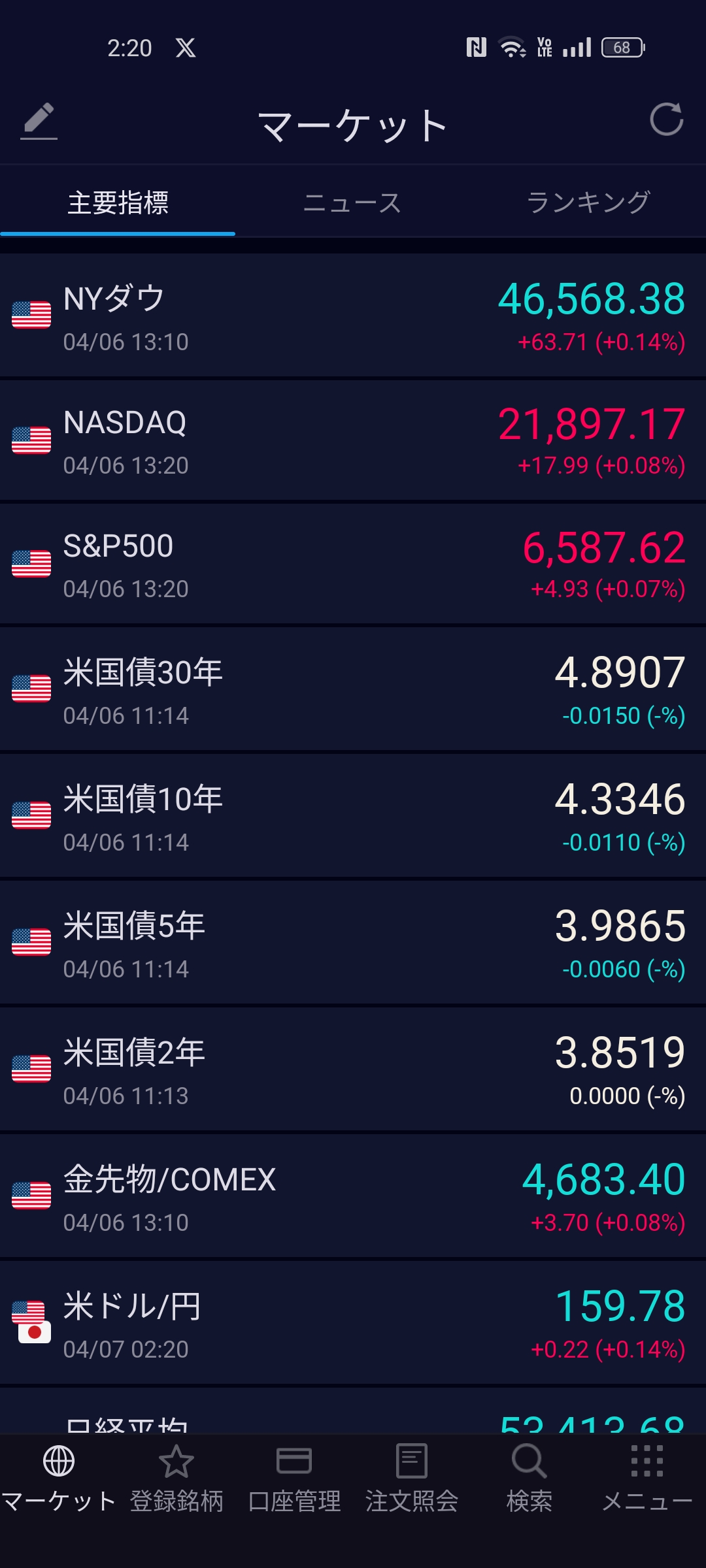The height and width of the screenshot is (1568, 706).
Task: Select マーケット in bottom navigation
Action: pos(59,1478)
